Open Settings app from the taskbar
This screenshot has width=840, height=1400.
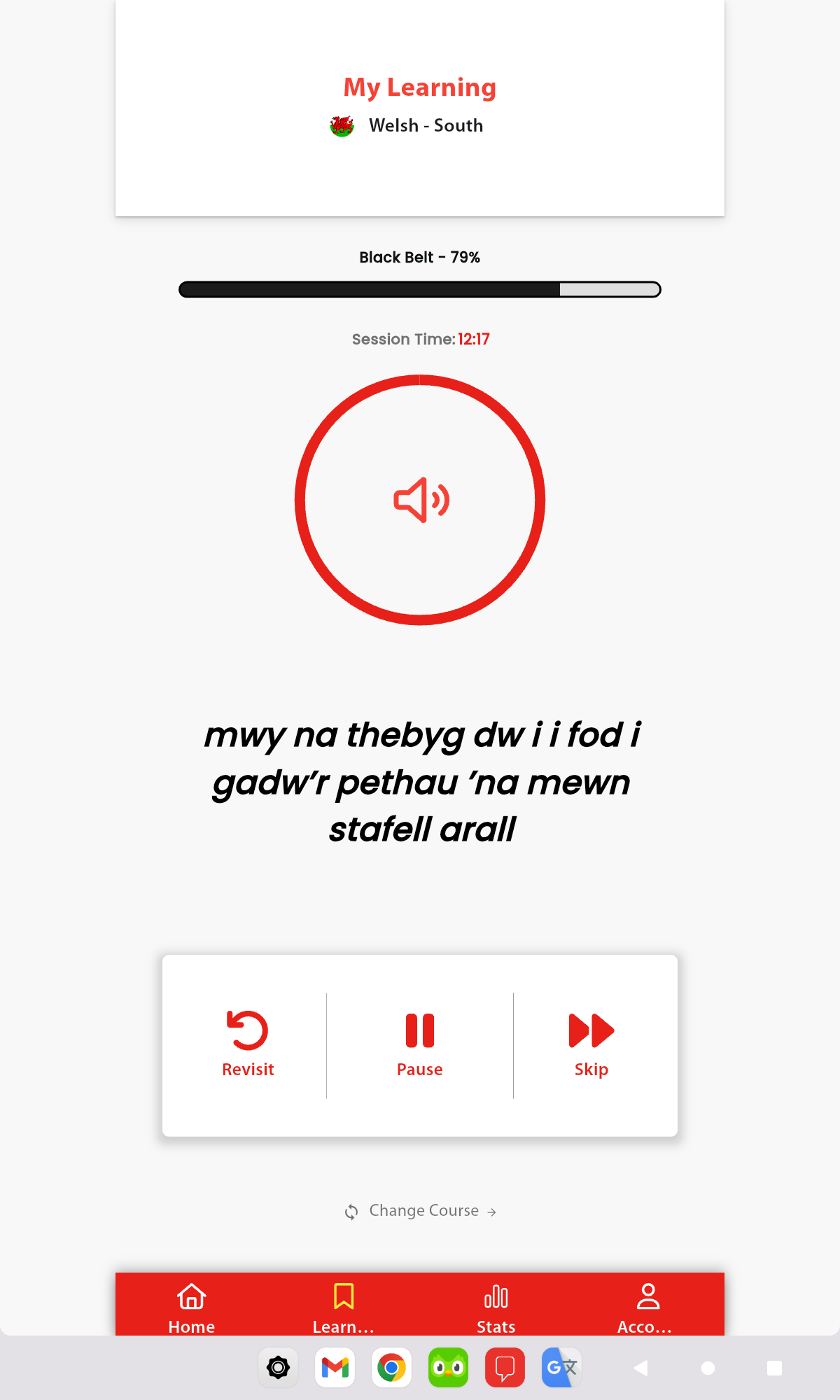pos(278,1367)
